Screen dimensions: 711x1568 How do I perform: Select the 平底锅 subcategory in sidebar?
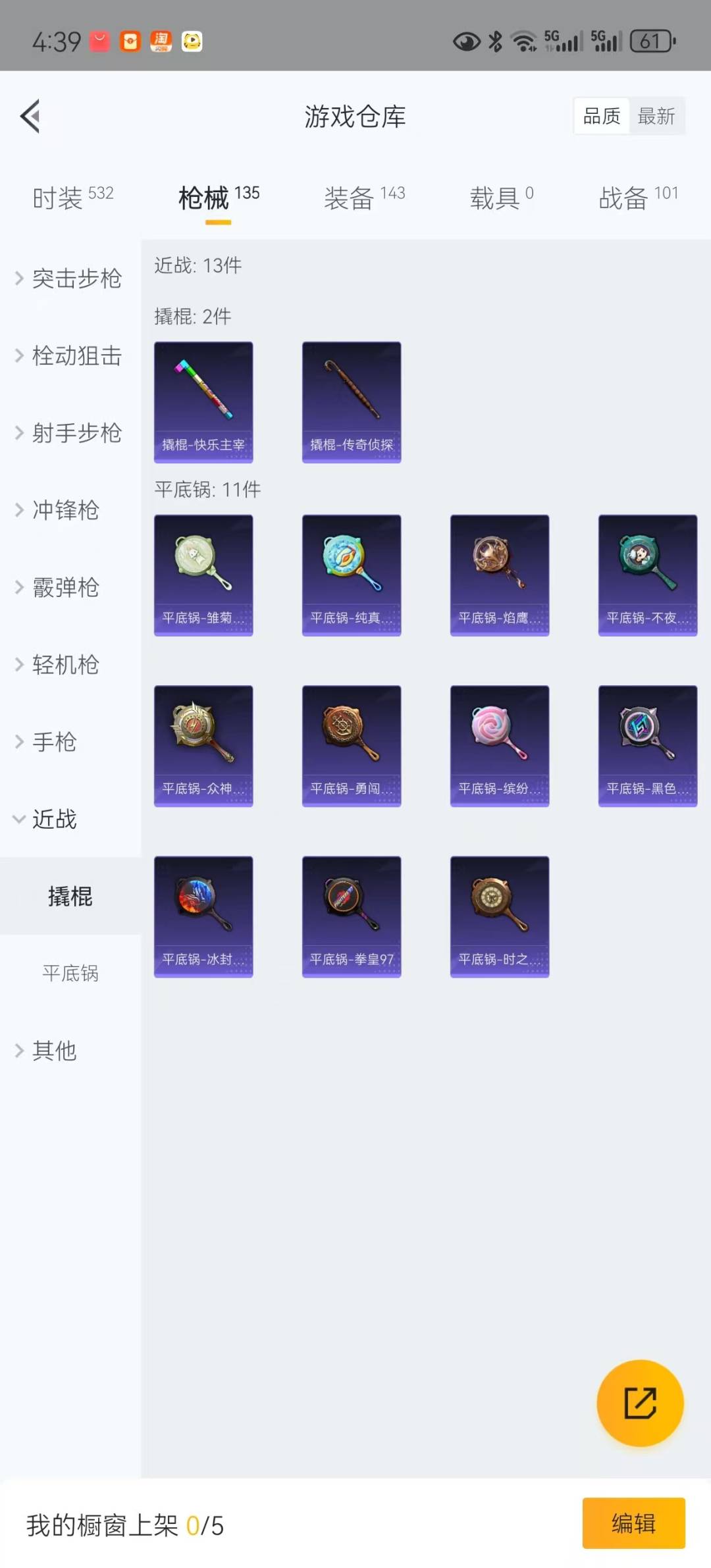pos(70,973)
